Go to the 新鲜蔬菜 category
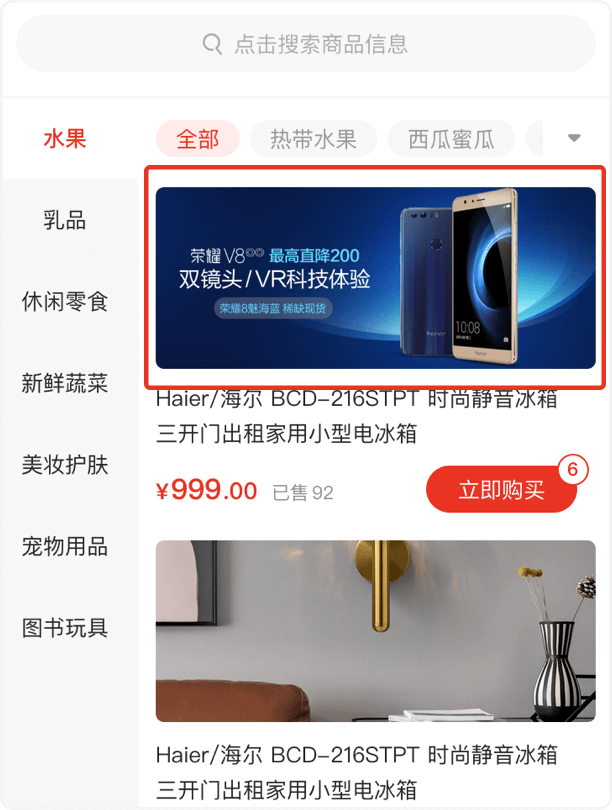The width and height of the screenshot is (612, 810). (x=65, y=383)
